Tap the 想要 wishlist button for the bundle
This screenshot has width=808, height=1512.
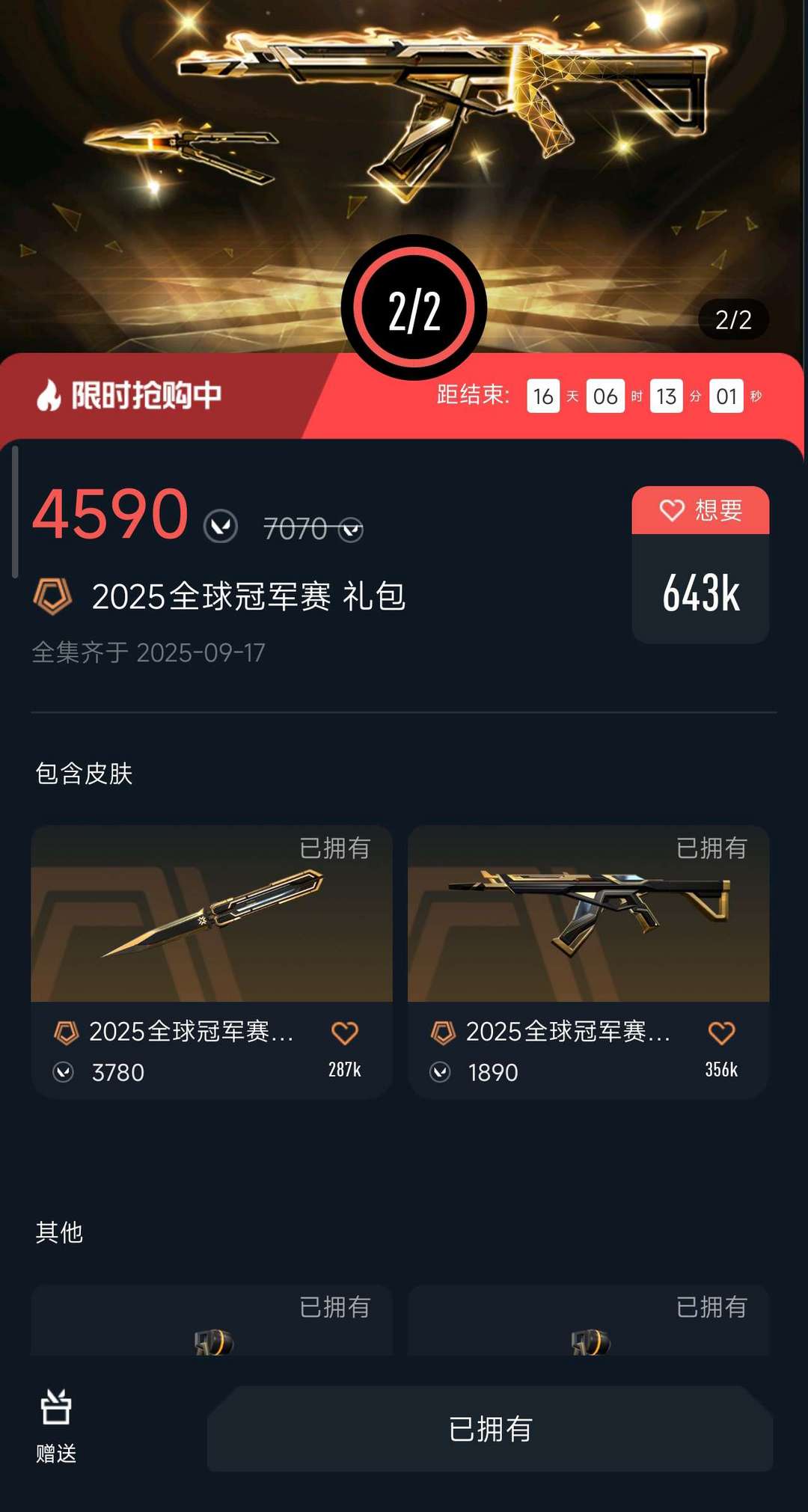click(x=700, y=510)
